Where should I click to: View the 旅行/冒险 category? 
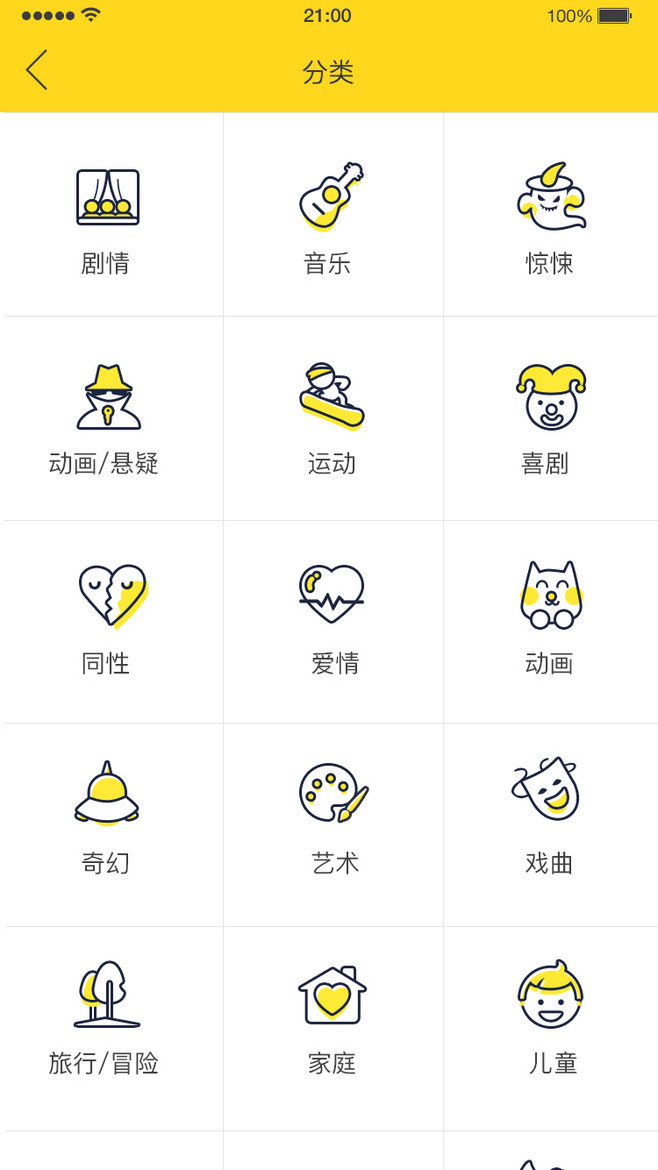click(x=105, y=1022)
